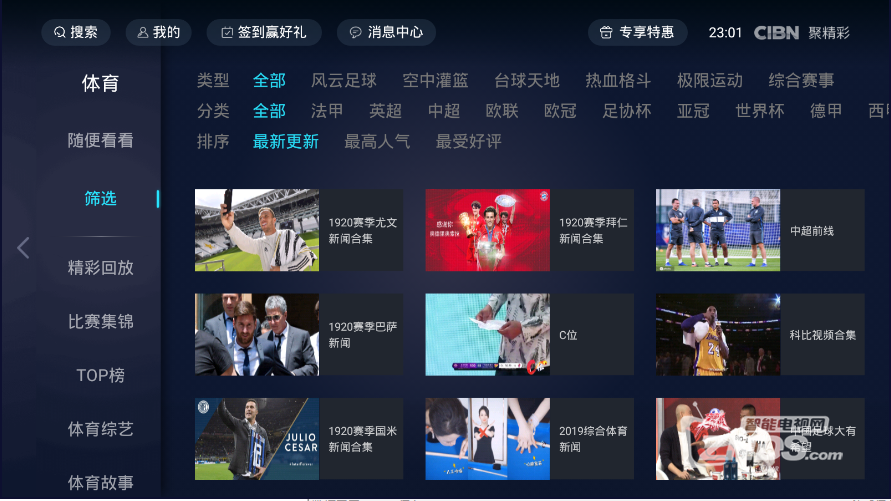Switch to 精彩回放 sidebar tab
The width and height of the screenshot is (891, 501).
pos(100,268)
